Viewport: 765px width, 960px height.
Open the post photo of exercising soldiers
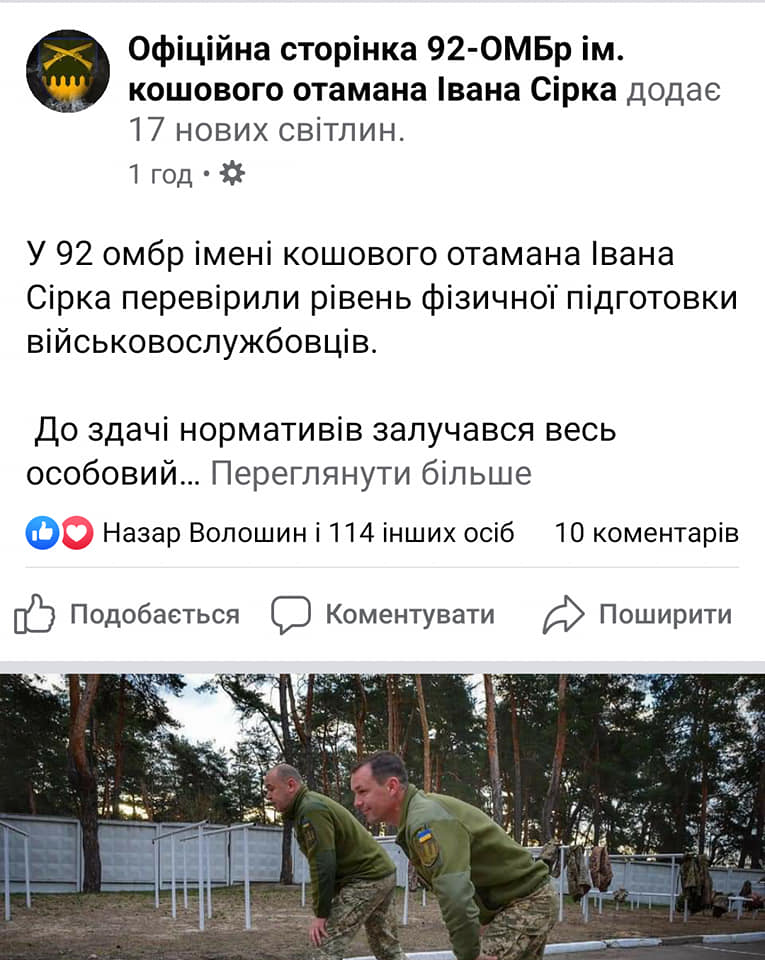382,816
